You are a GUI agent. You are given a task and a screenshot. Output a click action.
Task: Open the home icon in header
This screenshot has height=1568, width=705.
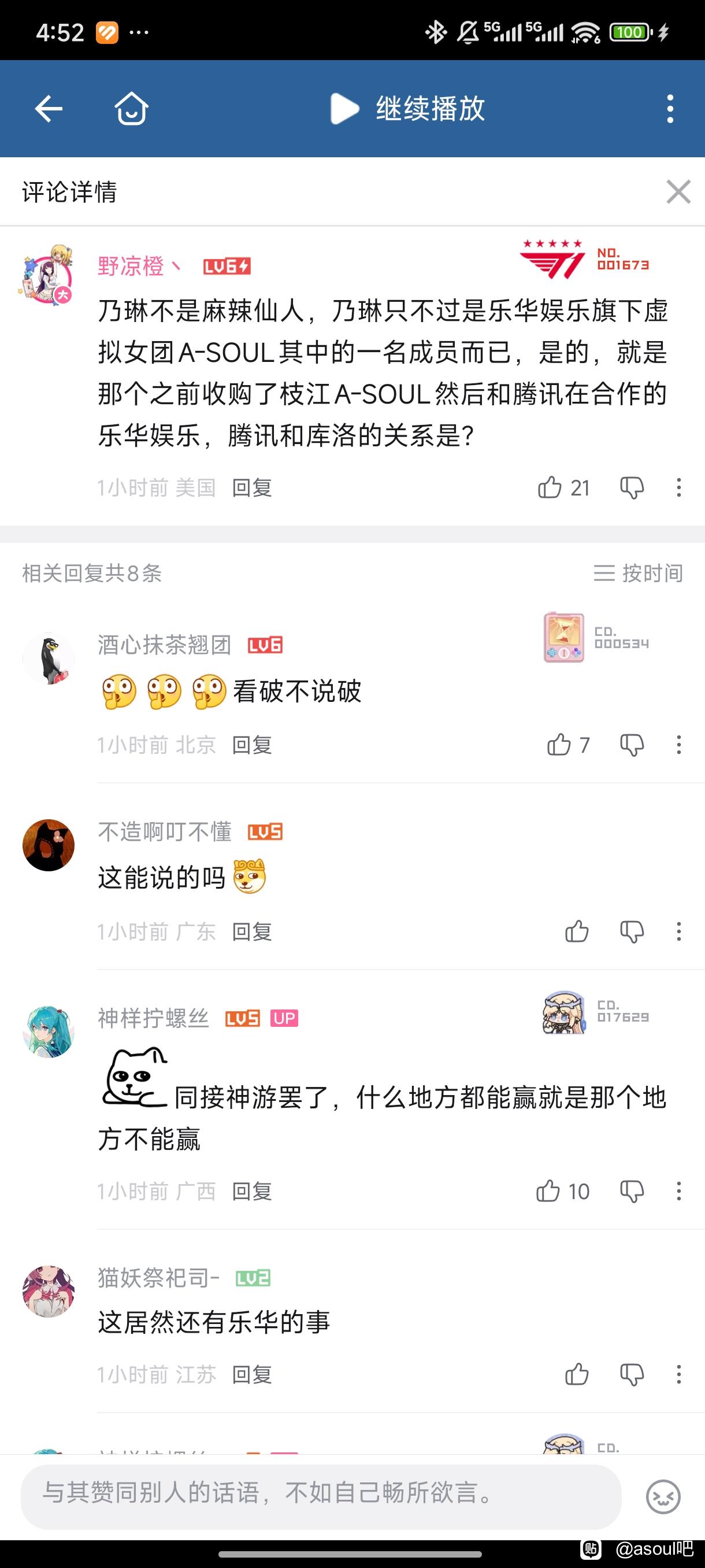click(x=131, y=109)
